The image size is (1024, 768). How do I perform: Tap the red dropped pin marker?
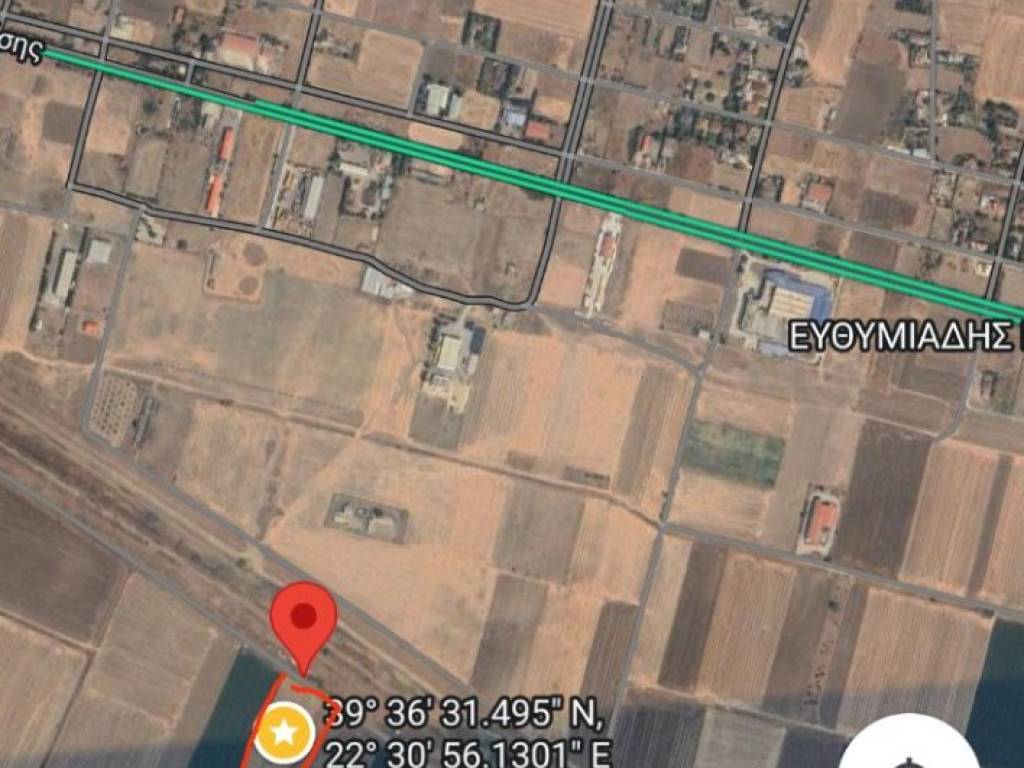pos(304,621)
